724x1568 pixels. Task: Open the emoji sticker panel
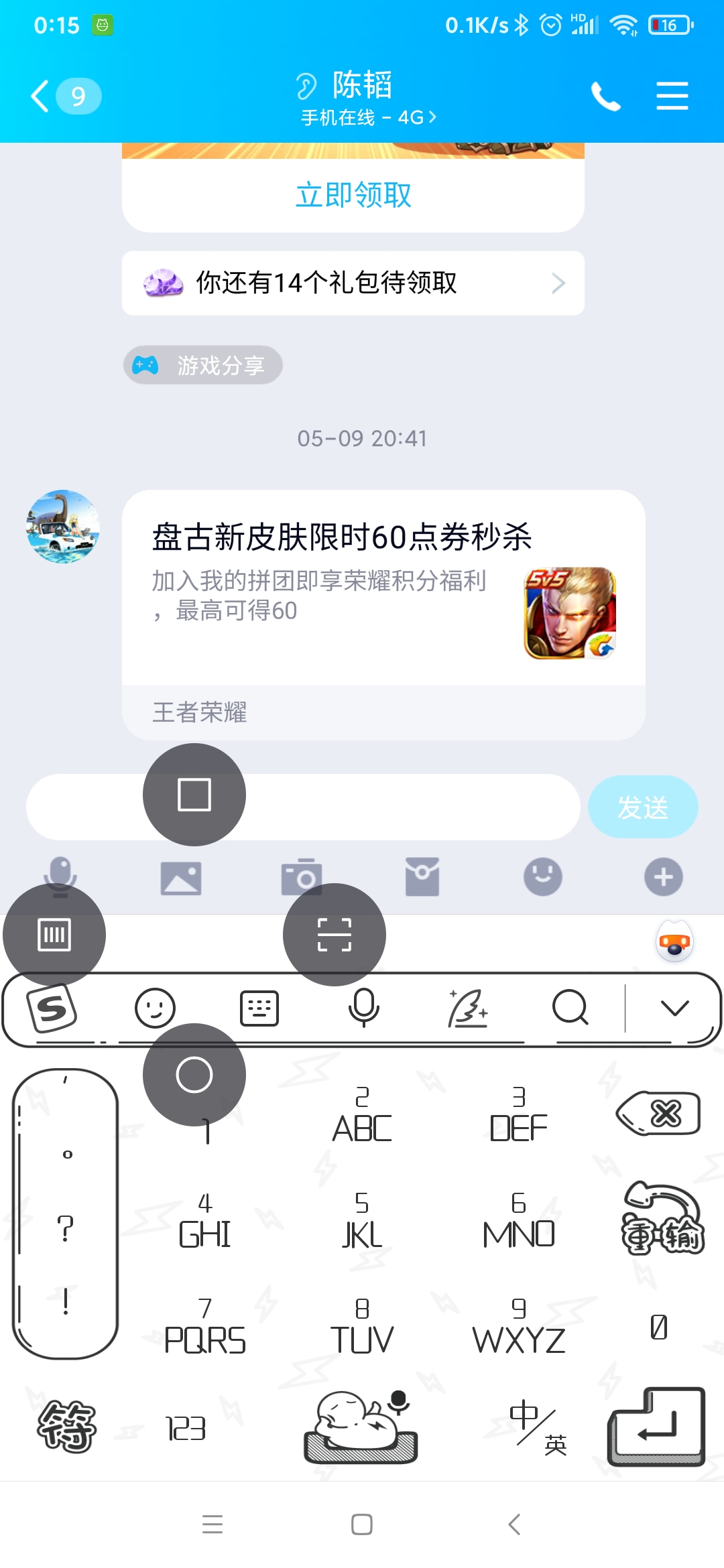pos(543,876)
